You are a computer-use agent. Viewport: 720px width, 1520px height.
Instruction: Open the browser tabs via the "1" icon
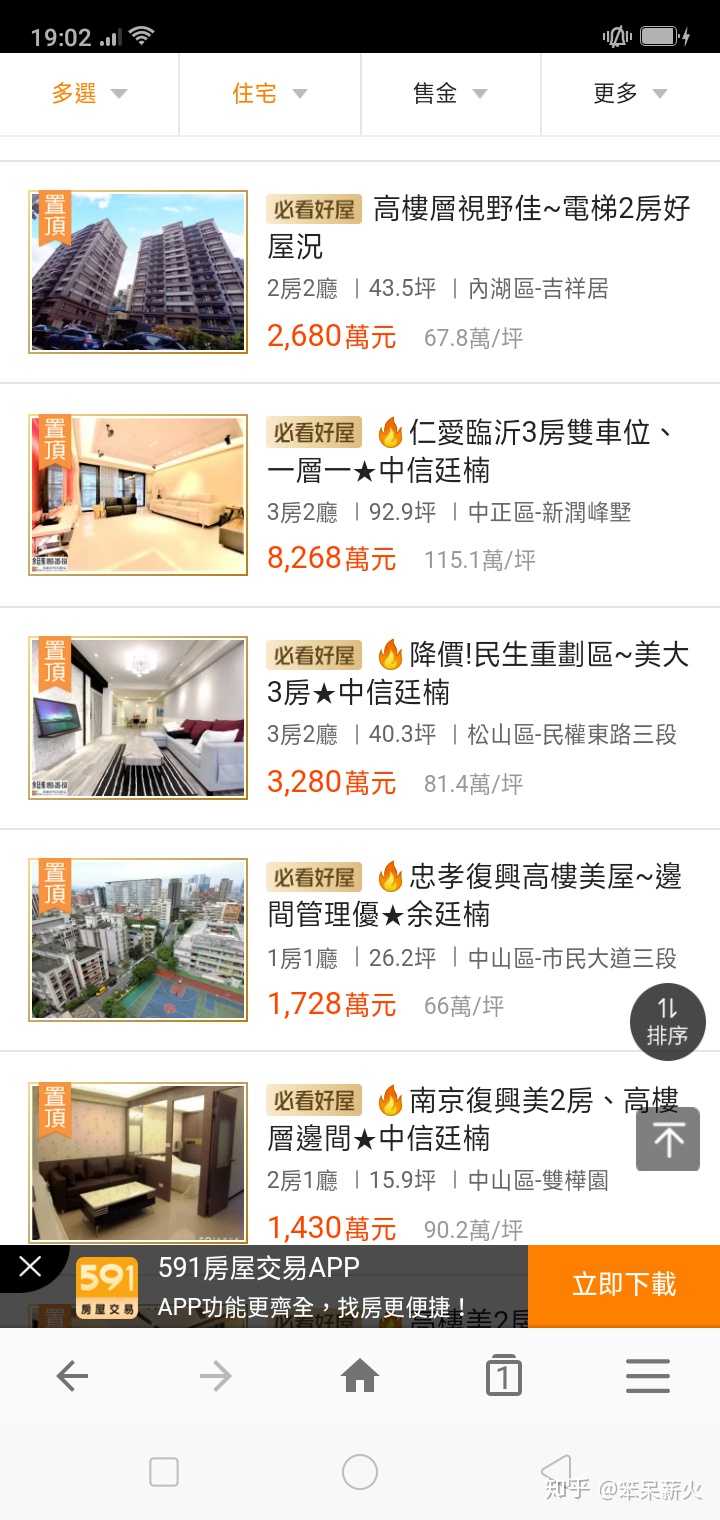tap(504, 1375)
